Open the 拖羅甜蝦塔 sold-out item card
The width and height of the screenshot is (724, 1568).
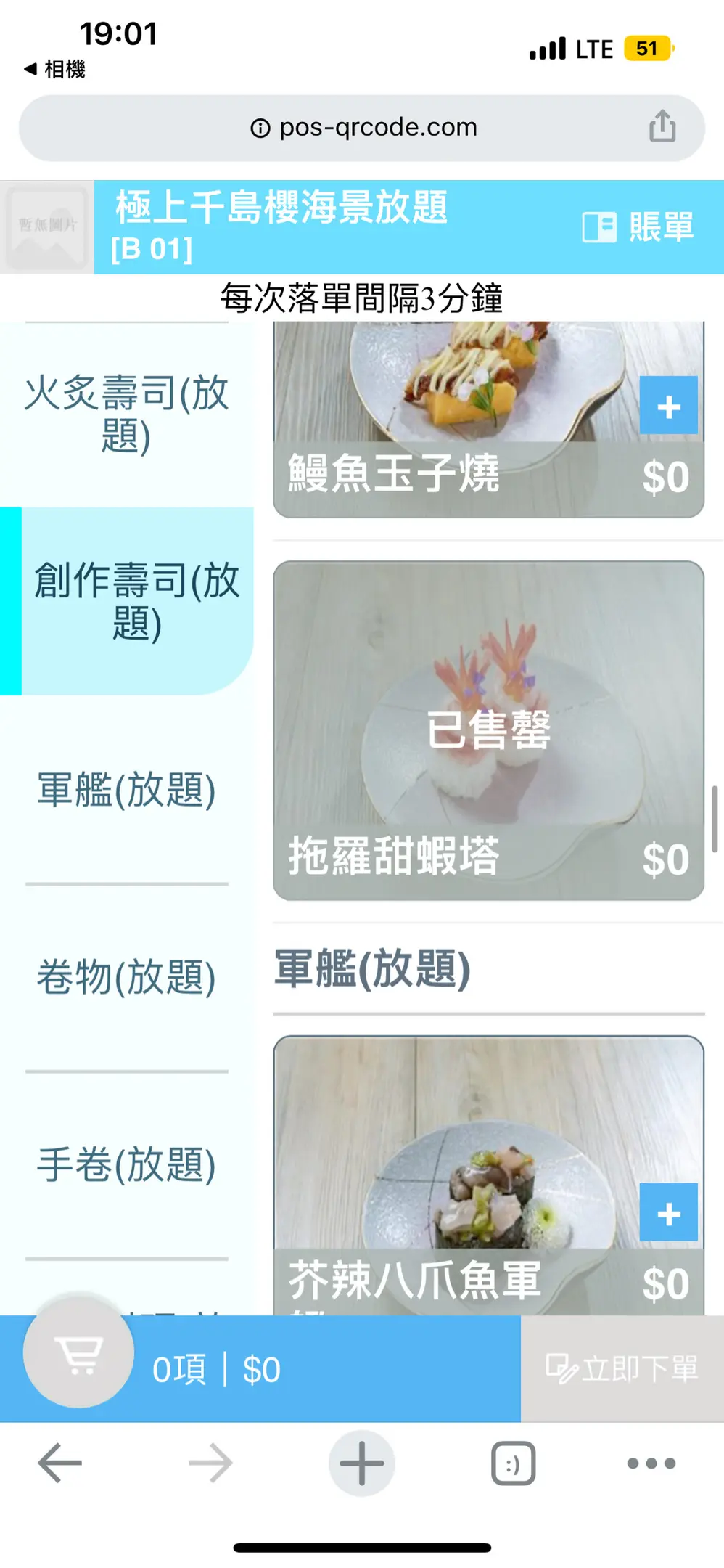[488, 730]
